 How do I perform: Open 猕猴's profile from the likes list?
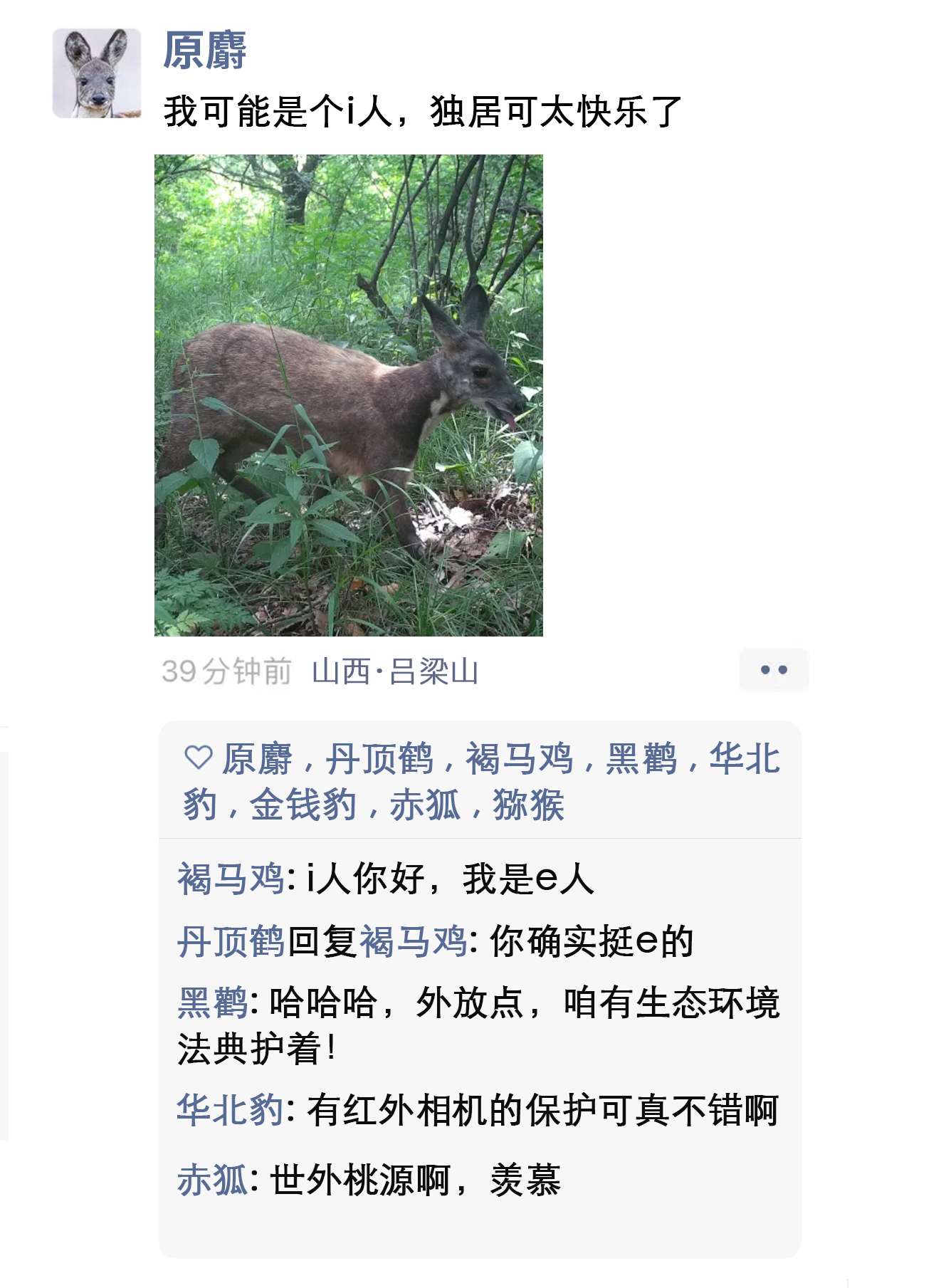[x=528, y=805]
